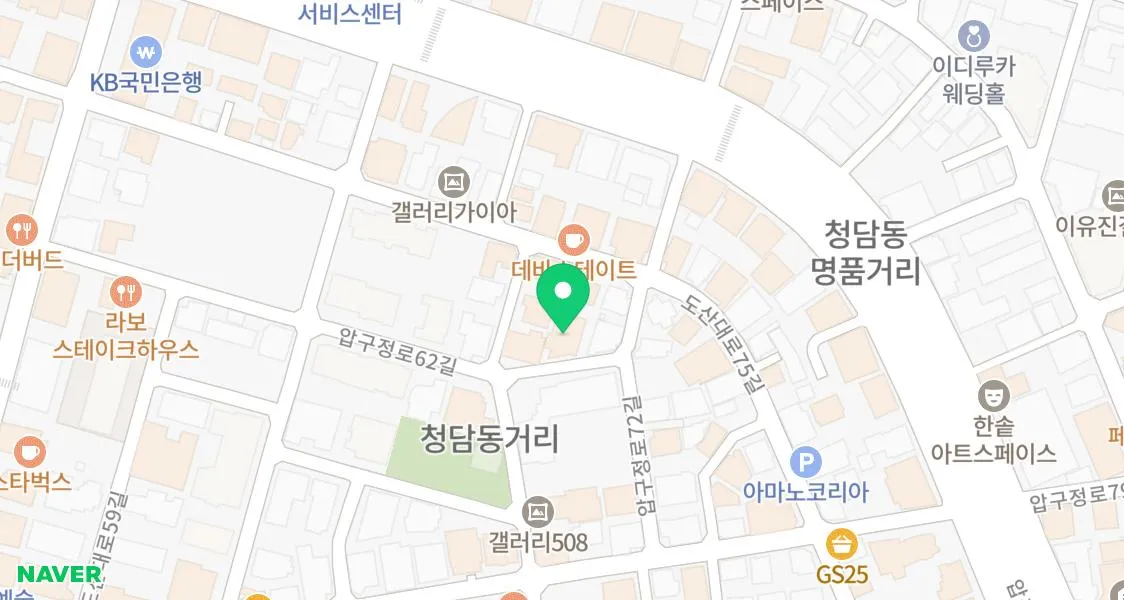The height and width of the screenshot is (600, 1124).
Task: Select the 갤러리가이아 gallery marker
Action: point(454,182)
